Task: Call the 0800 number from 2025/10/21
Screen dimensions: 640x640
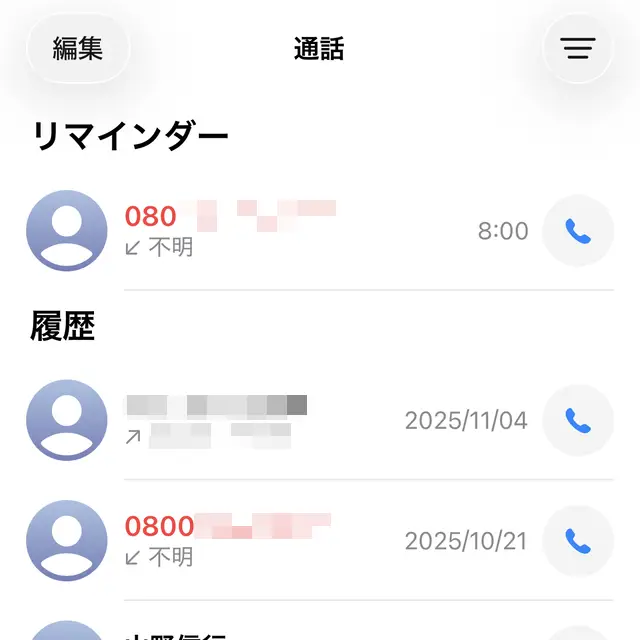Action: tap(577, 541)
